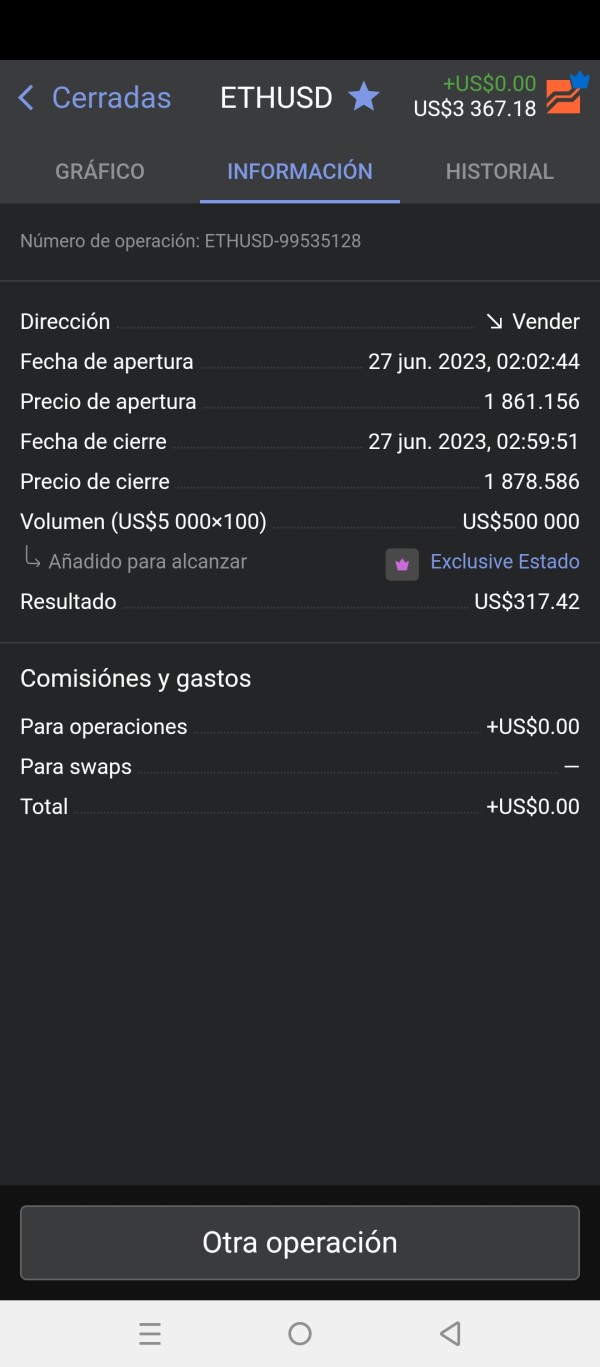This screenshot has height=1367, width=600.
Task: Open the Exclusive Estado link
Action: coord(505,562)
